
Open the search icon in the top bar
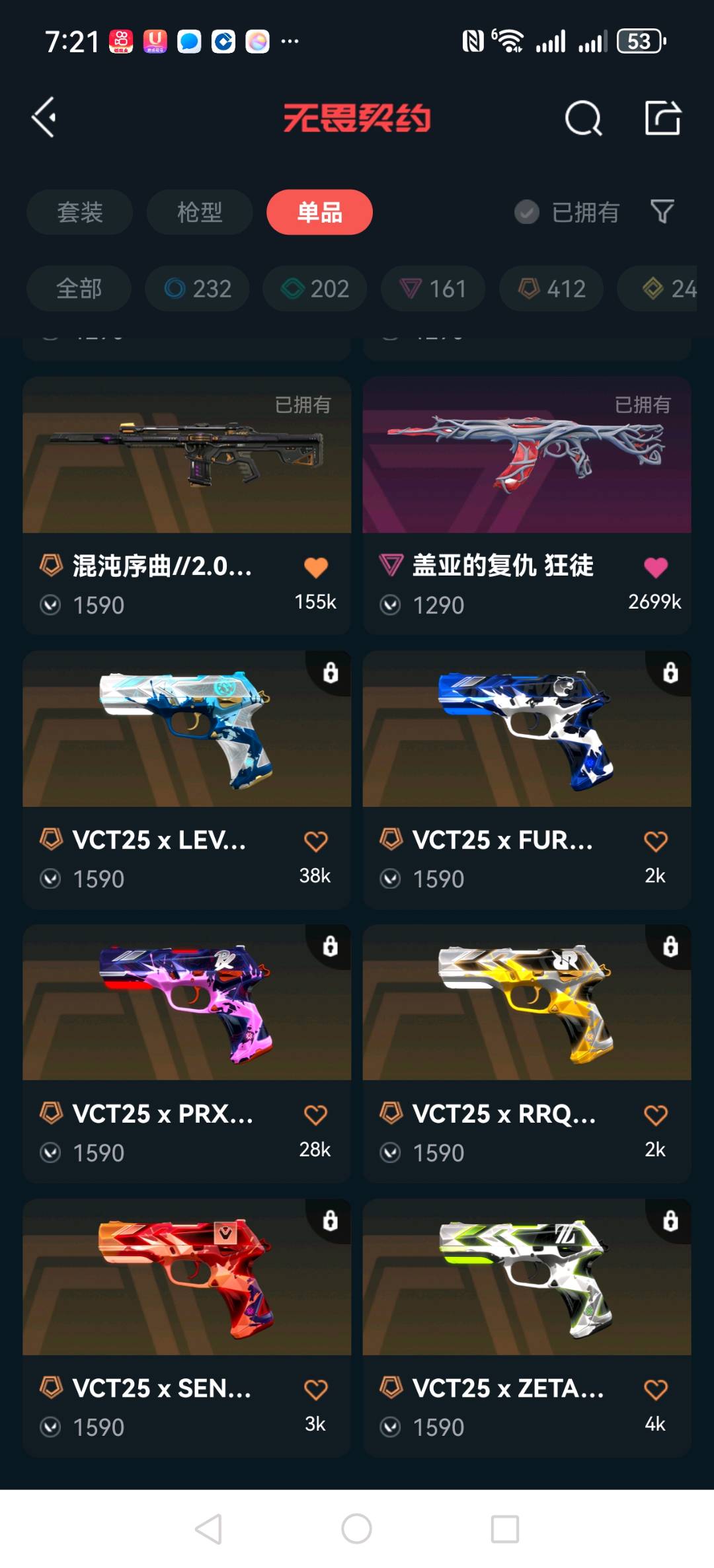pyautogui.click(x=583, y=118)
